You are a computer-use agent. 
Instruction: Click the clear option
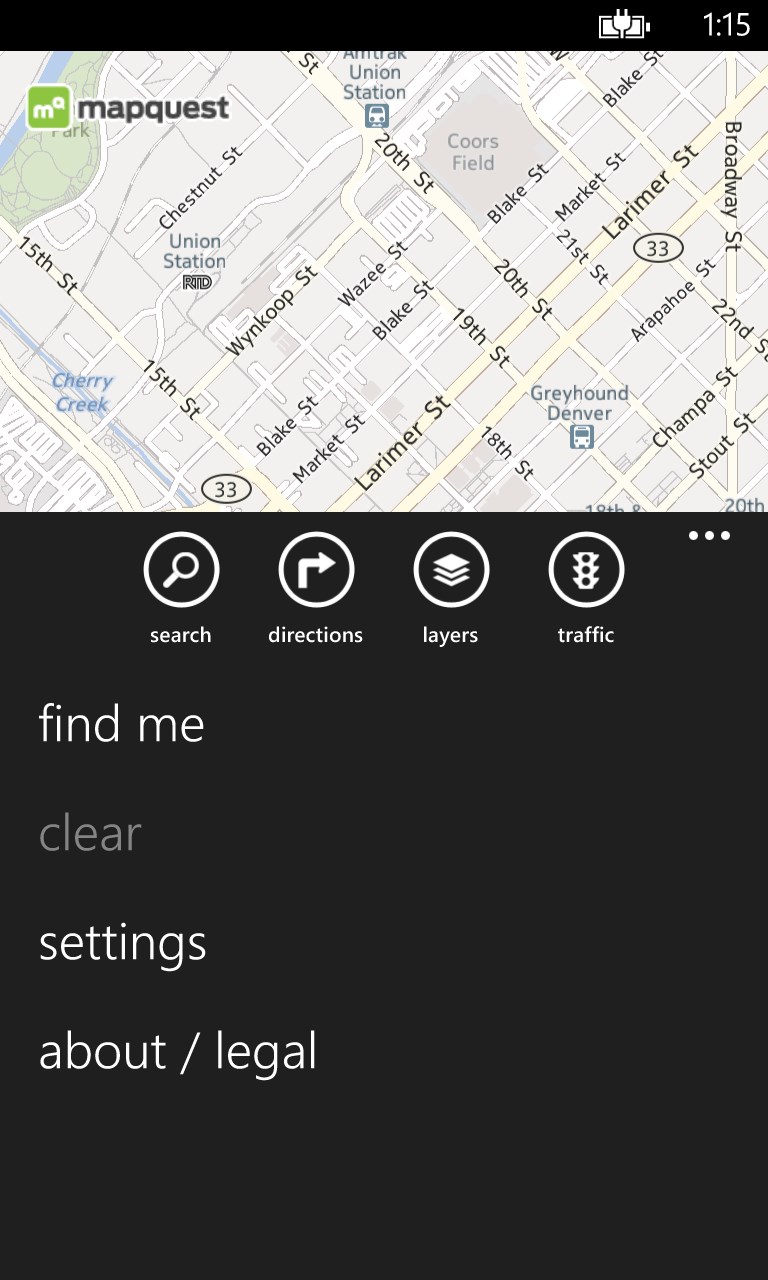pyautogui.click(x=89, y=832)
